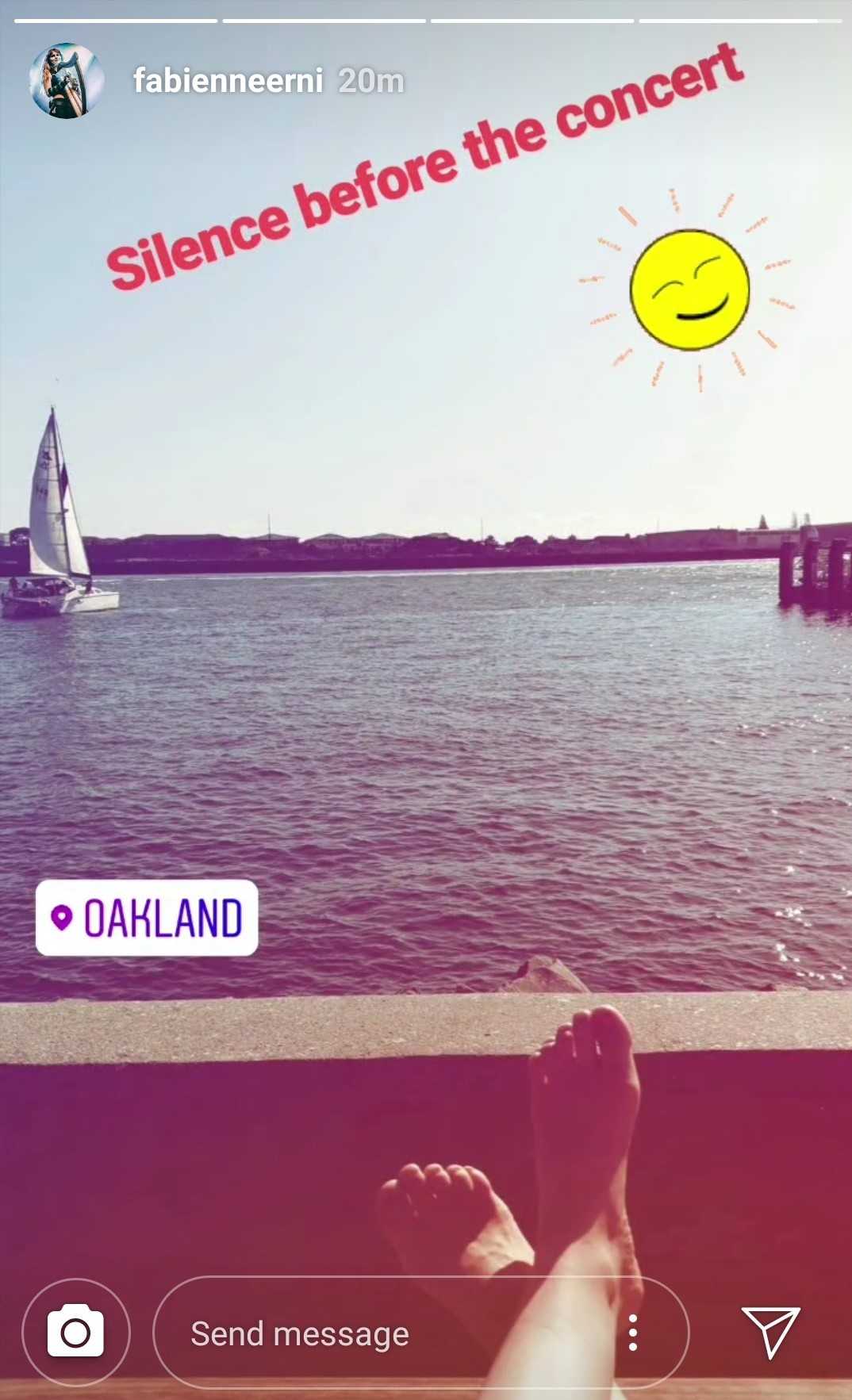Open the camera from story
Screen dimensions: 852x1400
(x=76, y=1333)
